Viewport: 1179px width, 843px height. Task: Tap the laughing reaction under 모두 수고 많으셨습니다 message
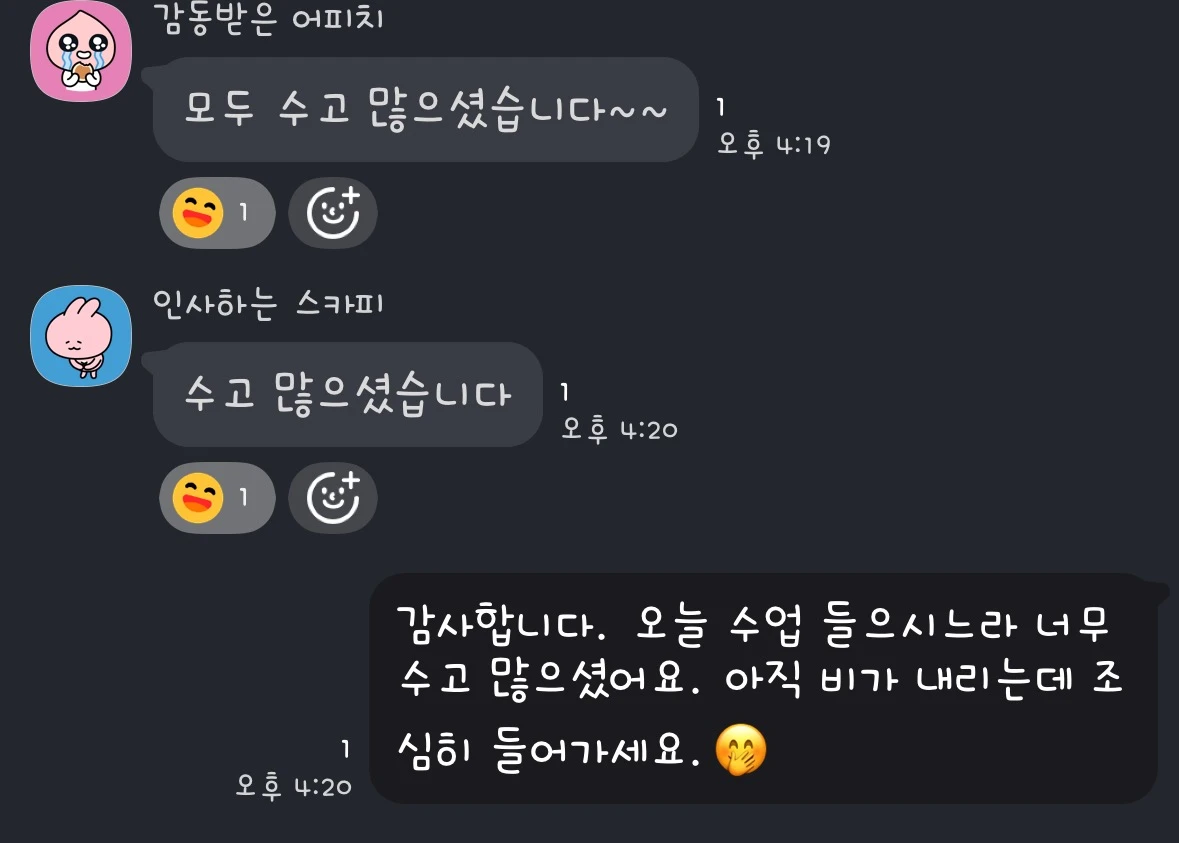(x=217, y=213)
